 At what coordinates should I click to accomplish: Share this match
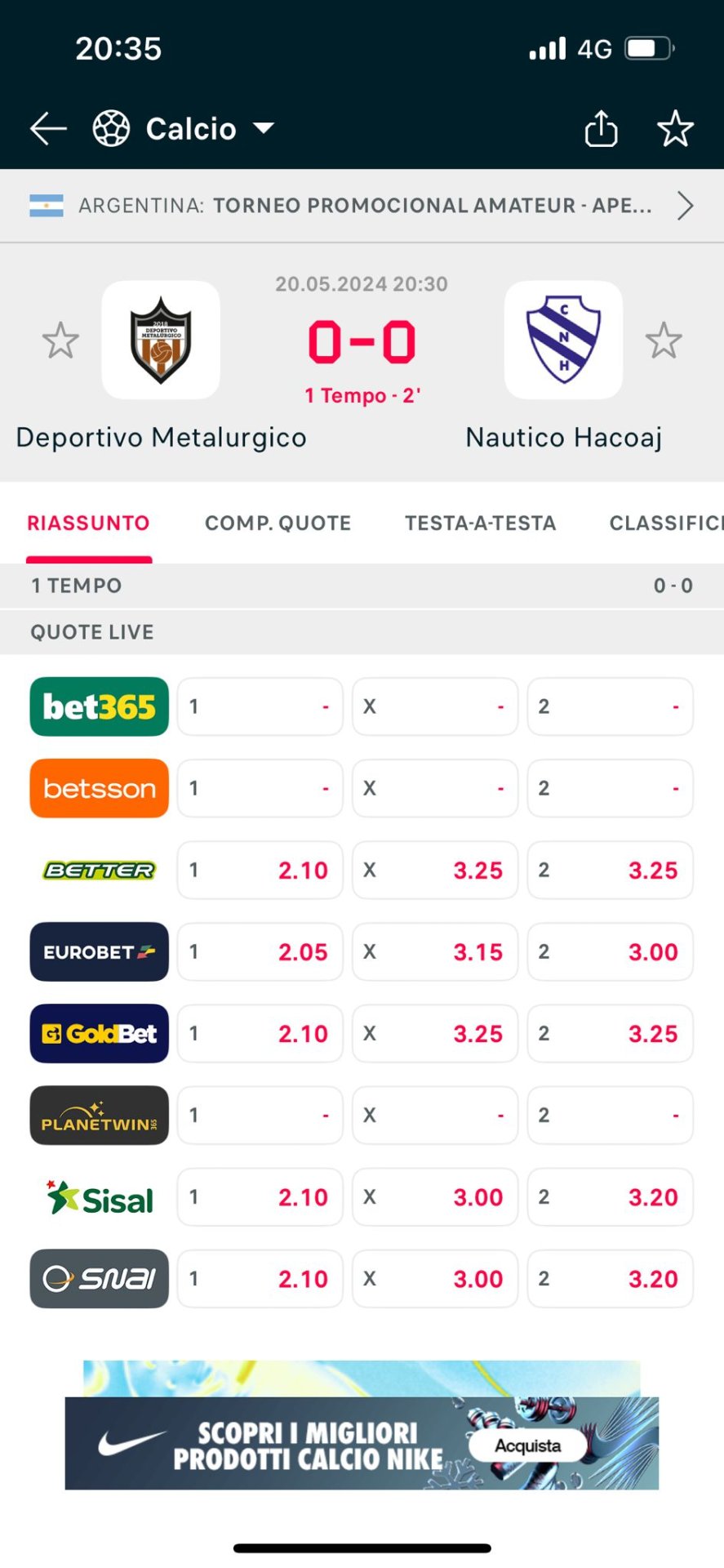[602, 128]
